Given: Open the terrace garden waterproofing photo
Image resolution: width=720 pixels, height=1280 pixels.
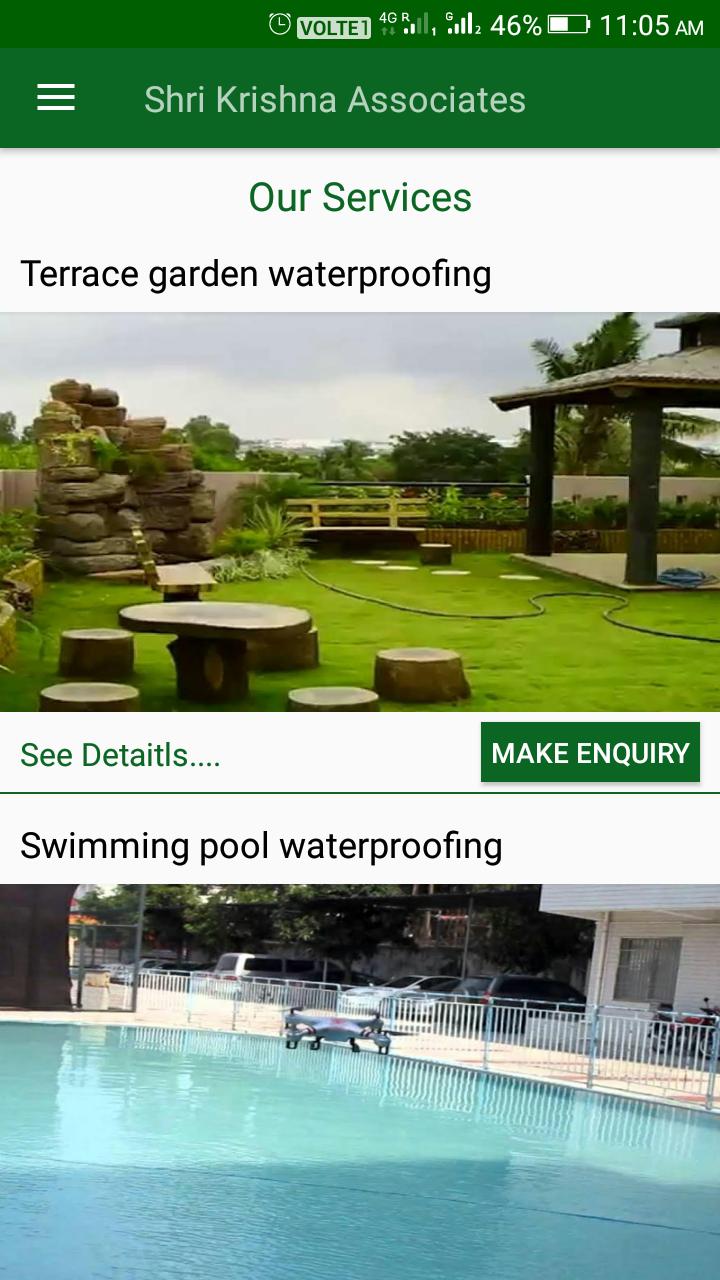Looking at the screenshot, I should point(360,512).
